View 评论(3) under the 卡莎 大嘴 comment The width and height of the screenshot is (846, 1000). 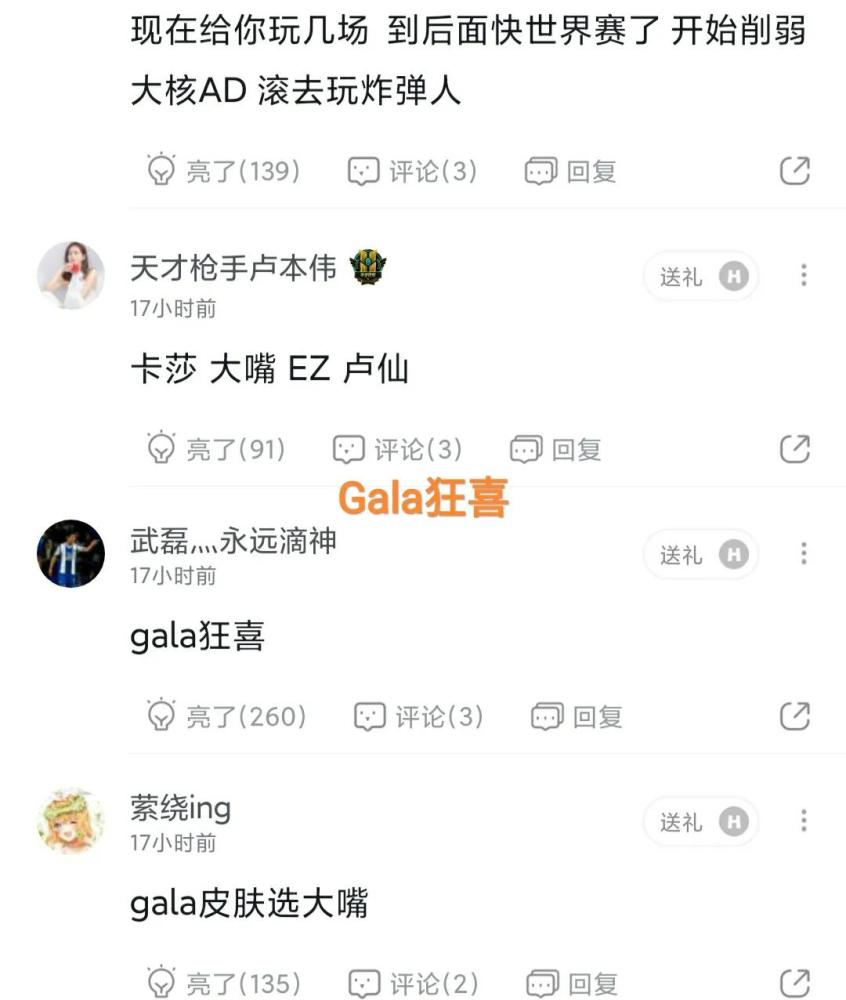[x=398, y=449]
